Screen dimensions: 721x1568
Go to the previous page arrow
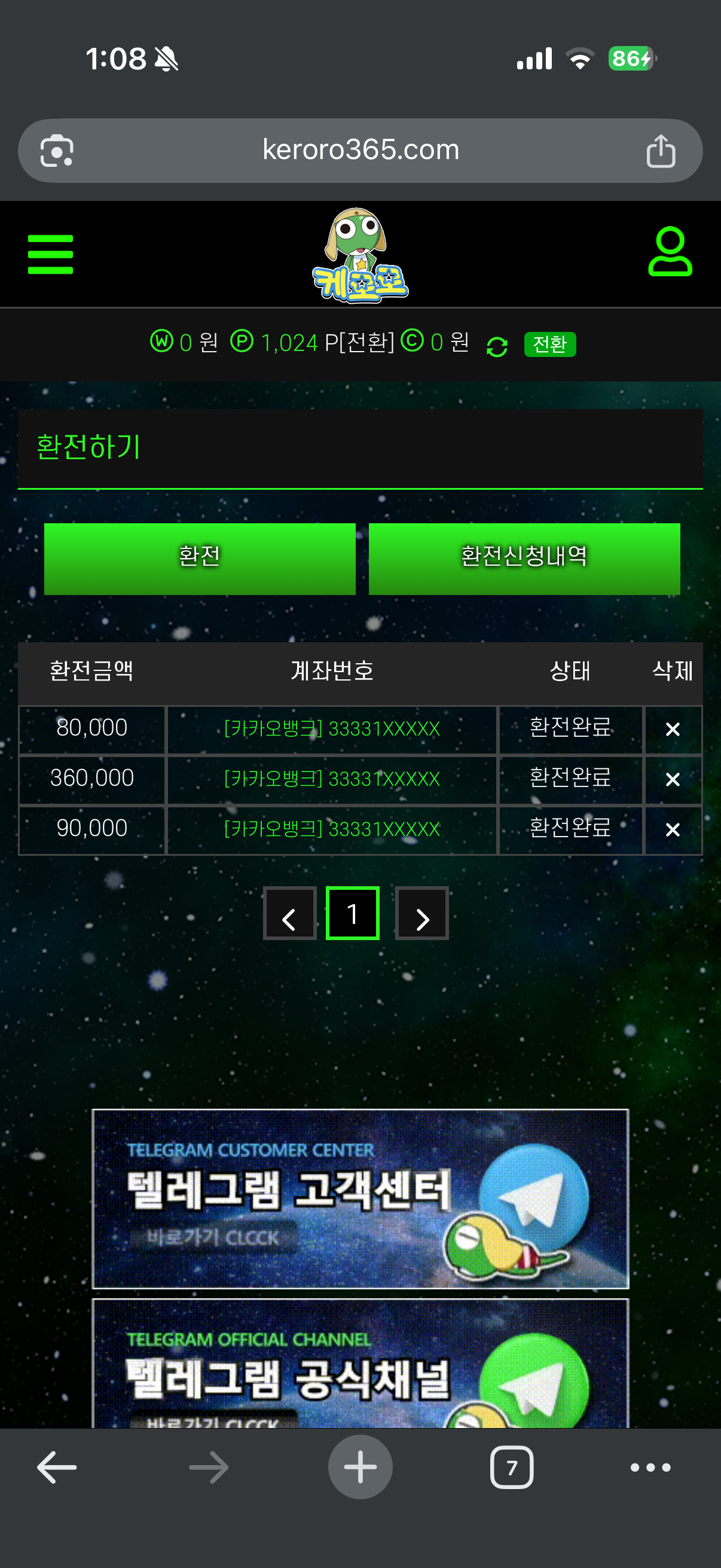tap(289, 913)
